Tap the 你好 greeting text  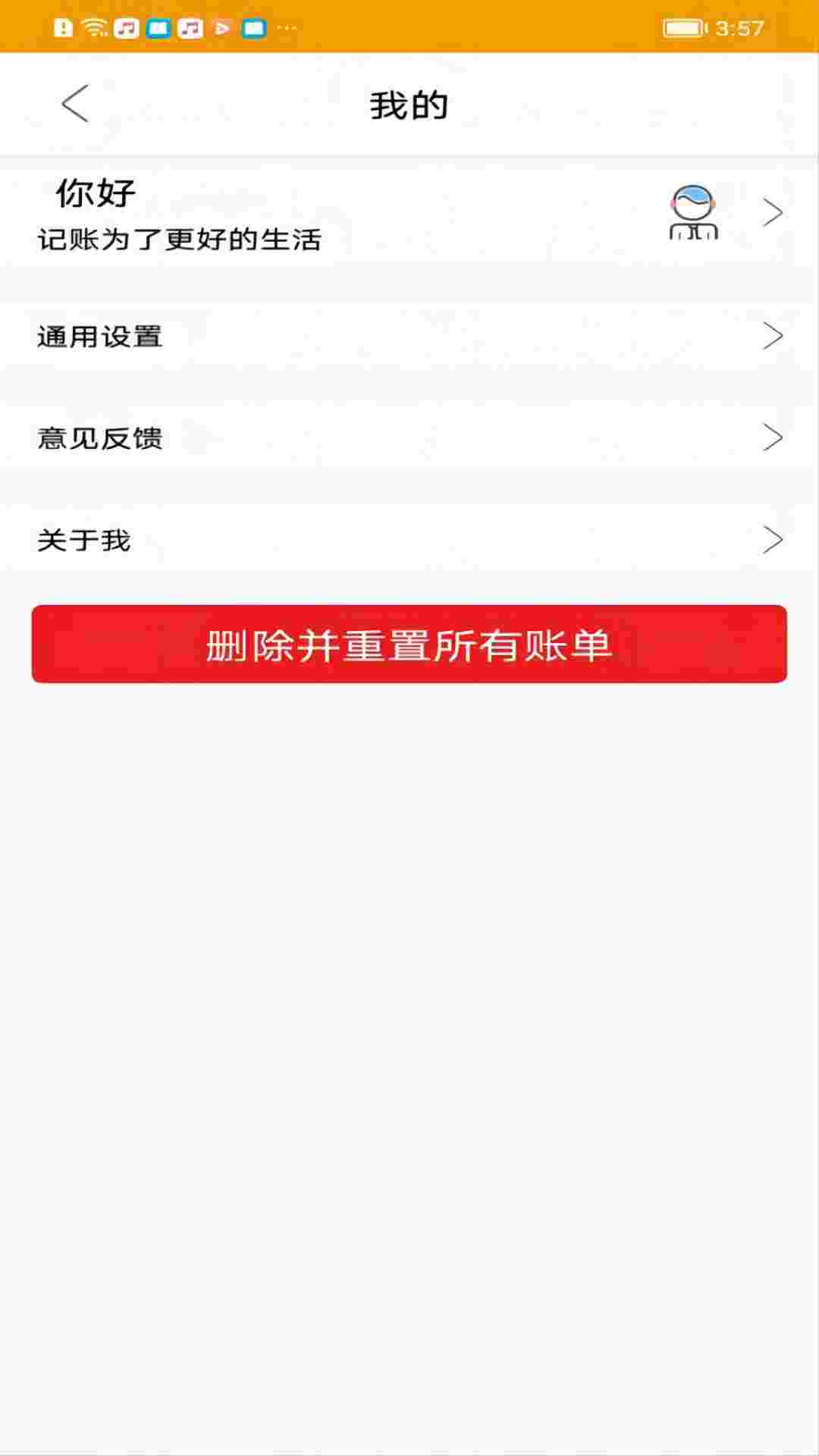click(x=94, y=193)
